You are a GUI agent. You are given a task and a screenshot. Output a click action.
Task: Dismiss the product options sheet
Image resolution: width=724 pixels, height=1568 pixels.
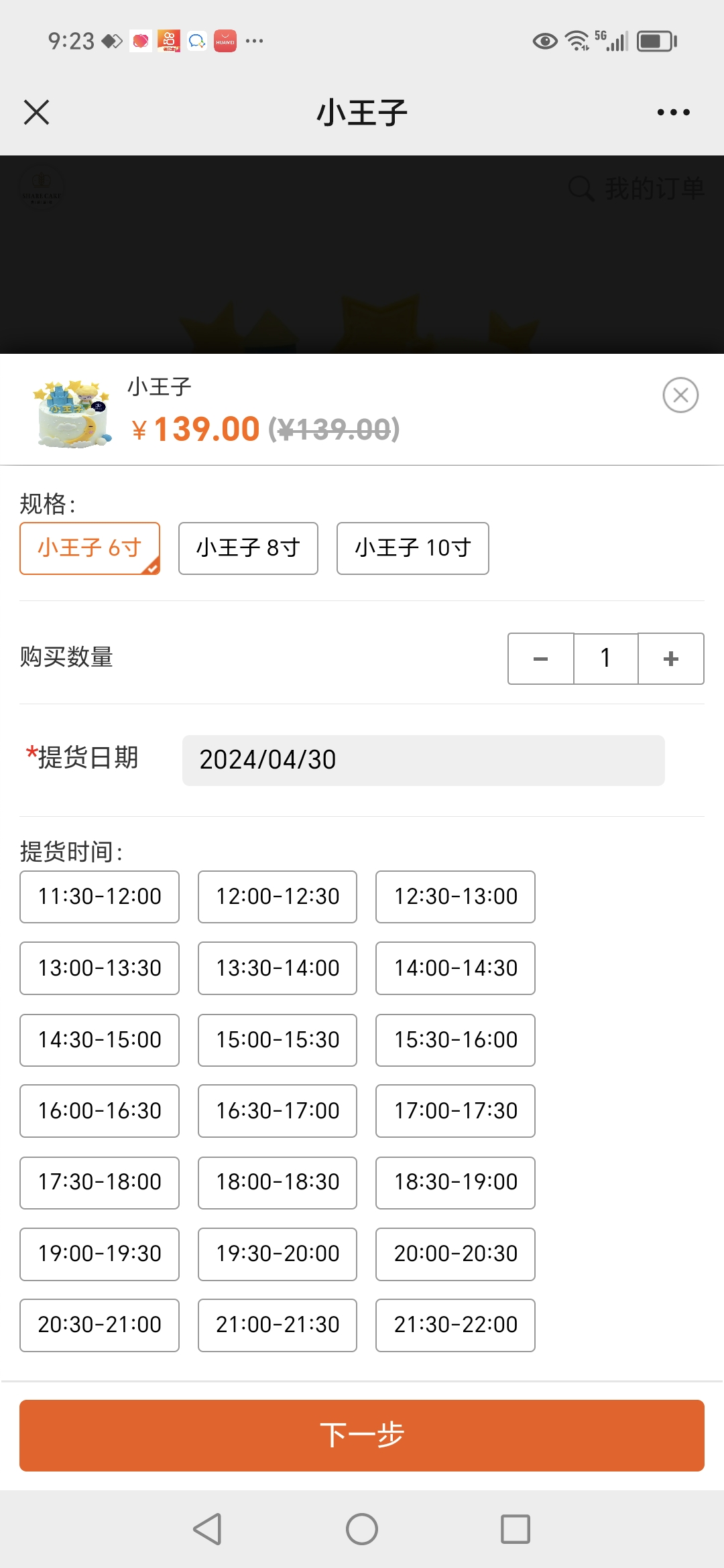point(680,395)
